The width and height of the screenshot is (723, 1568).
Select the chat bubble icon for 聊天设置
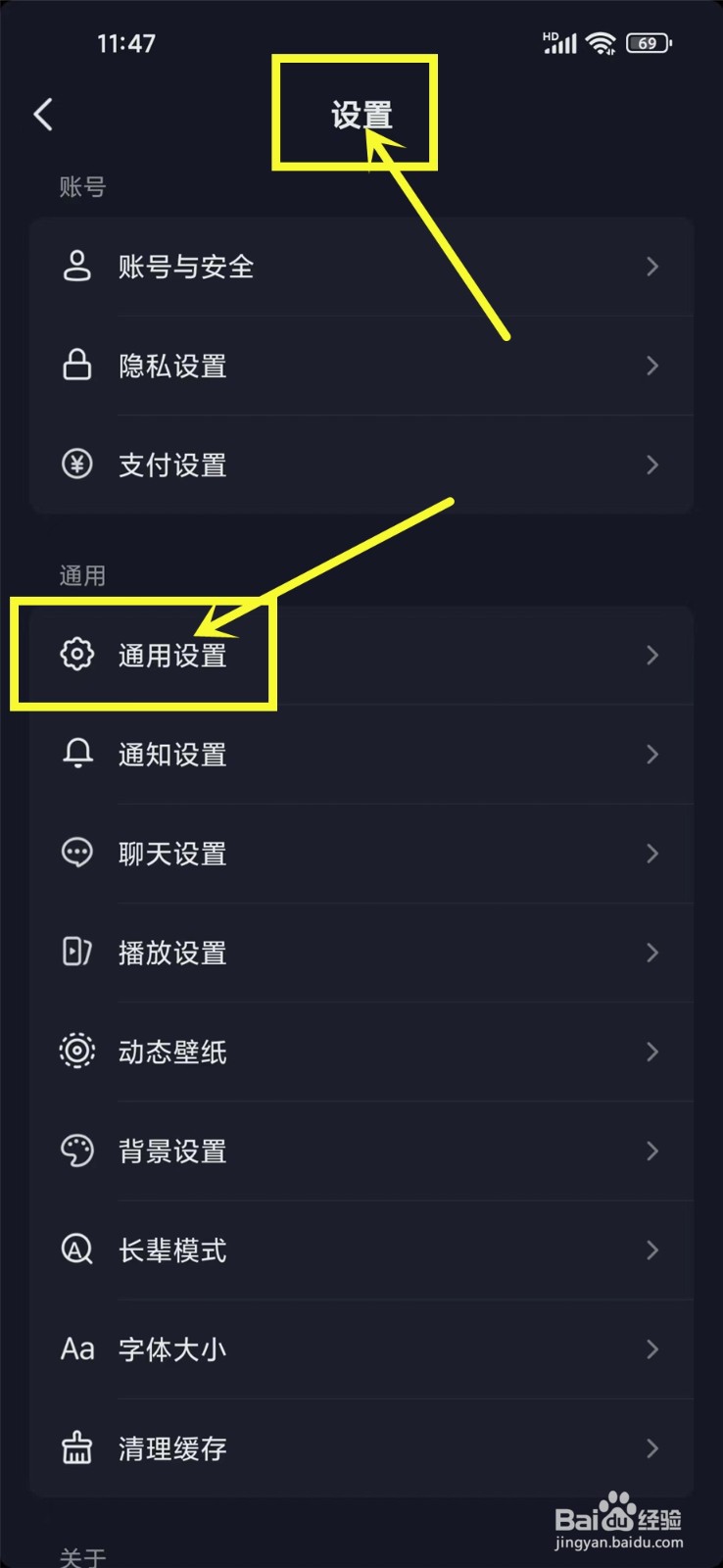click(x=77, y=854)
